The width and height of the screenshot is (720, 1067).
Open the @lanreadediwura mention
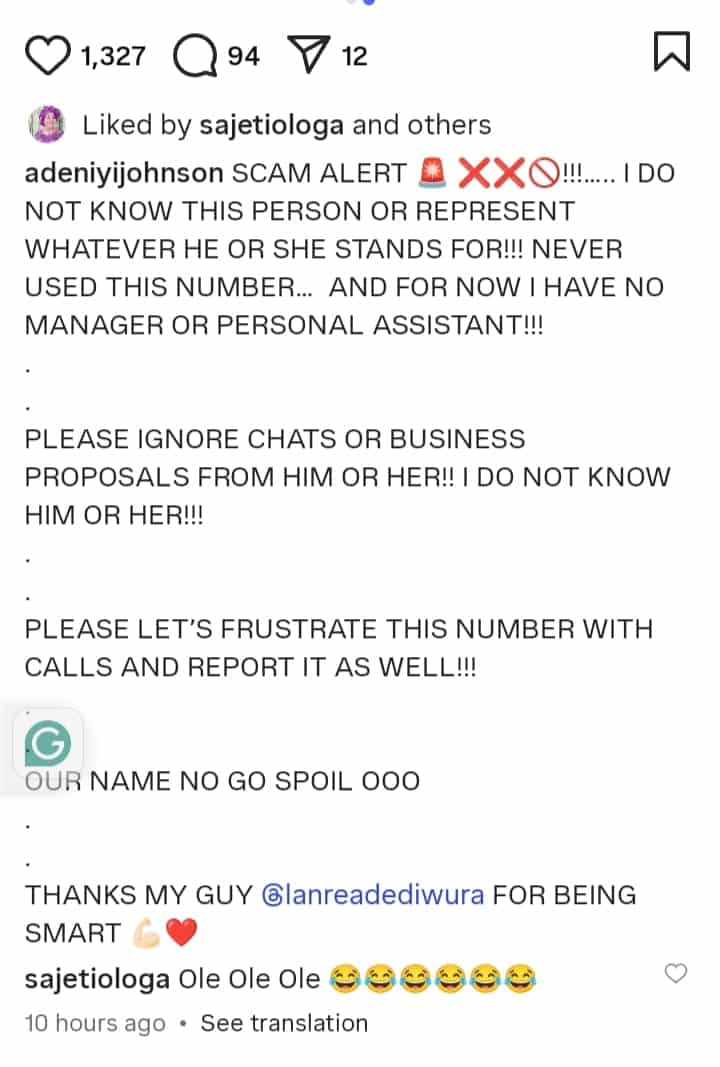pyautogui.click(x=372, y=894)
